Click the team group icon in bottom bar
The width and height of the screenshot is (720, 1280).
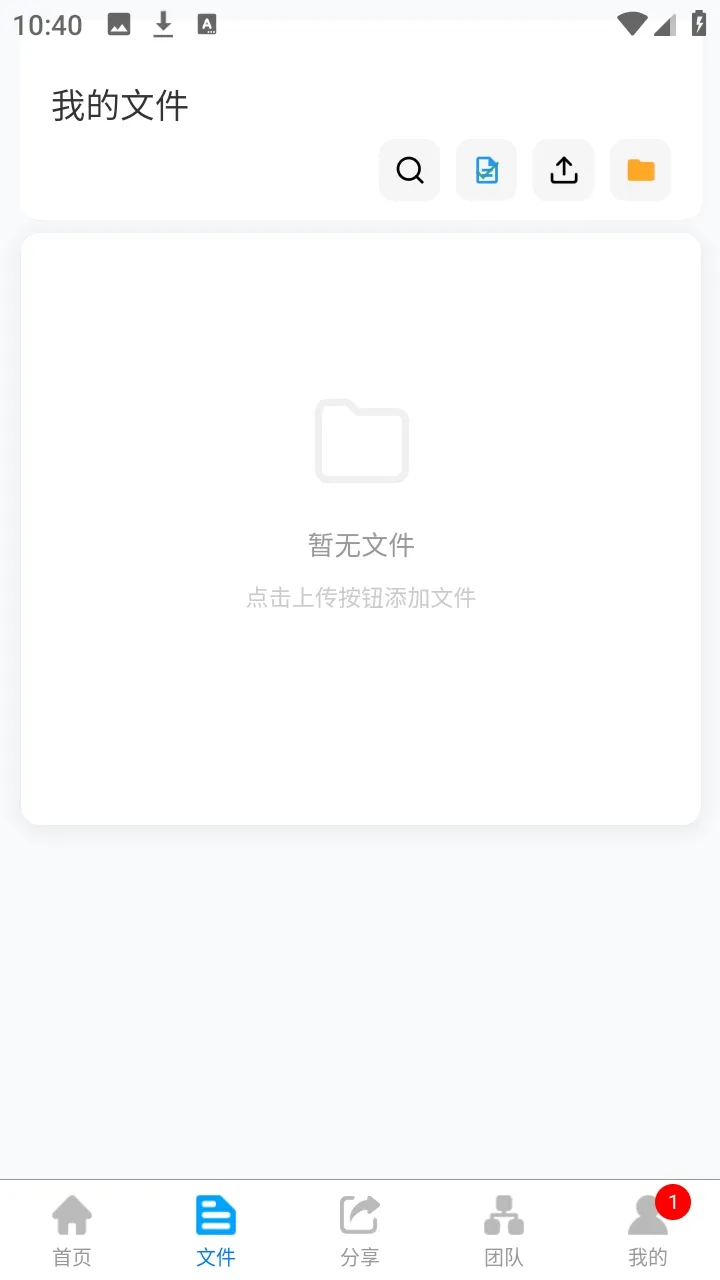(503, 1216)
